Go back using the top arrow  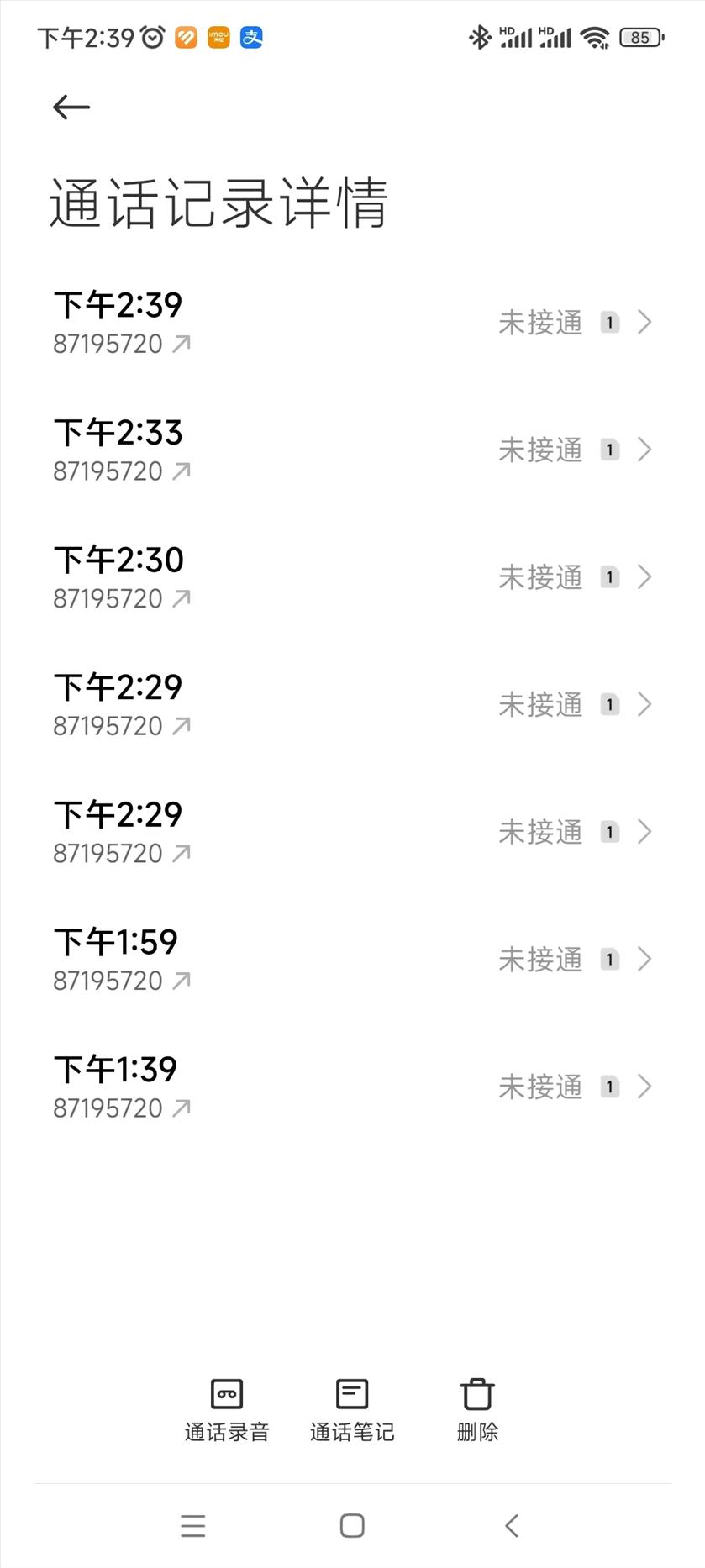click(71, 108)
